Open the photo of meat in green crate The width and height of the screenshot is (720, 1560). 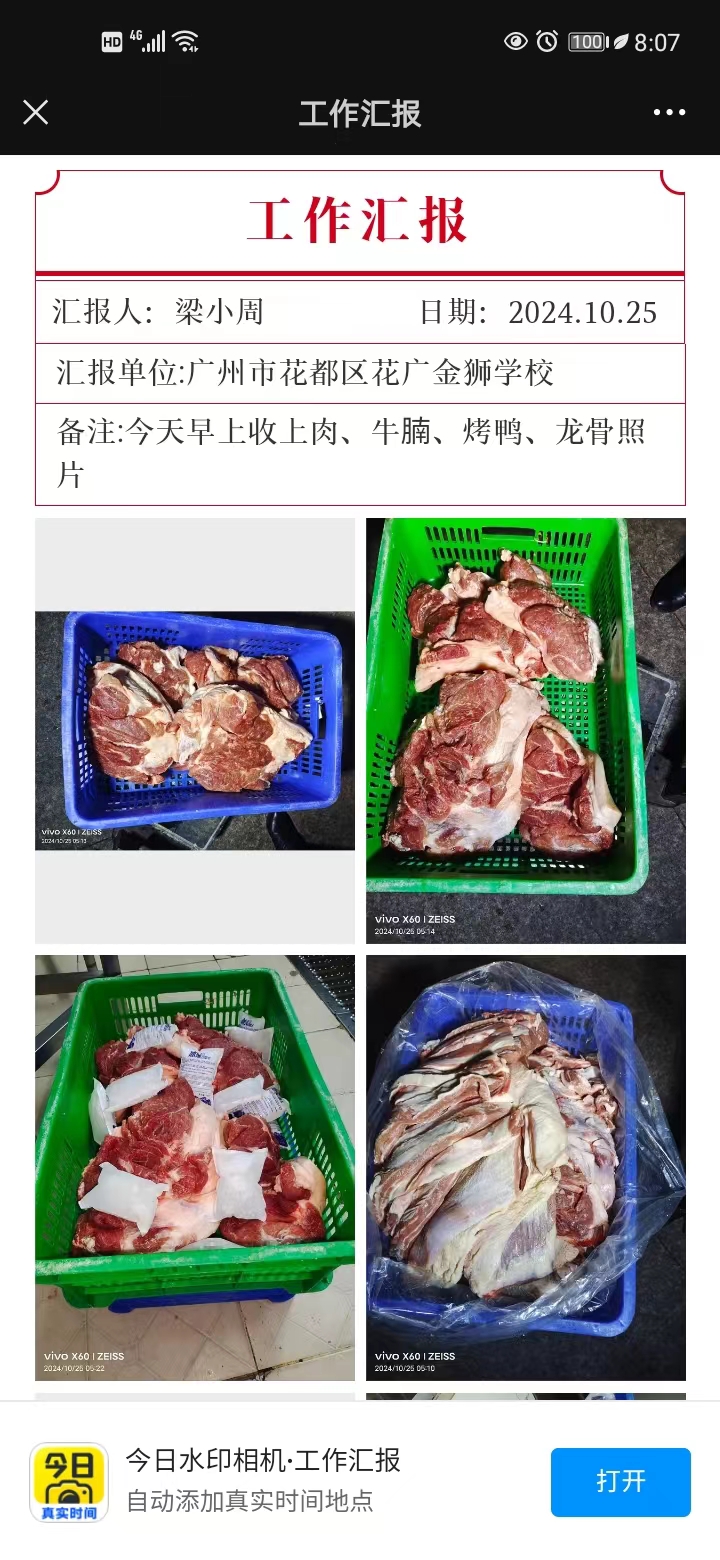pyautogui.click(x=525, y=730)
